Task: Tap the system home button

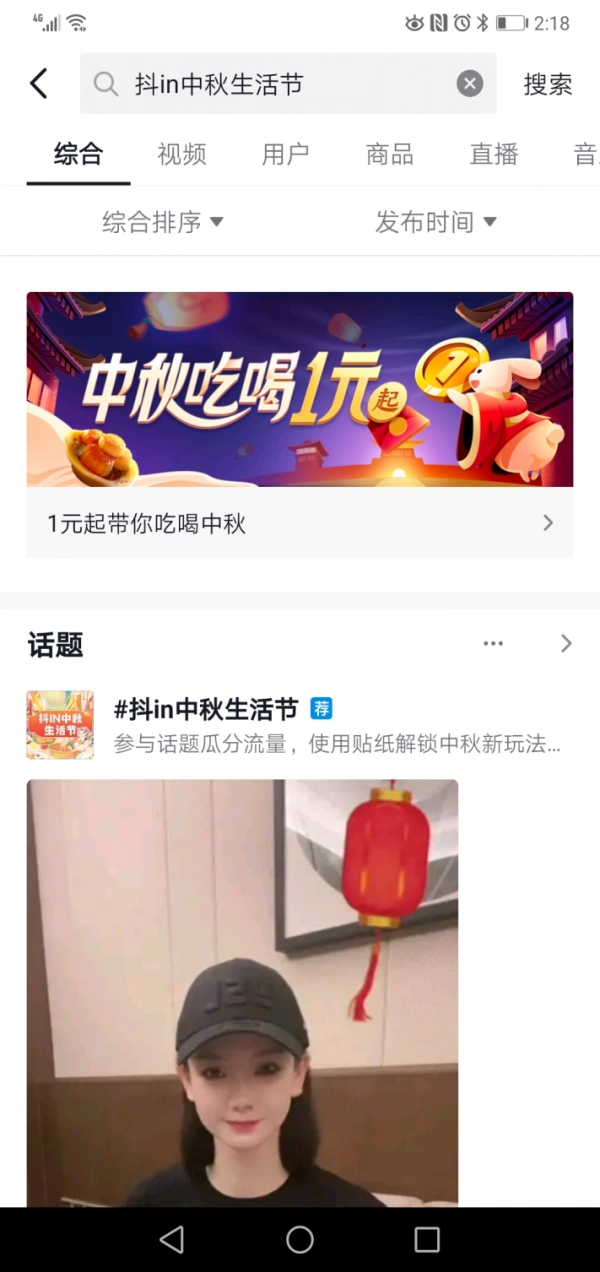Action: tap(300, 1240)
